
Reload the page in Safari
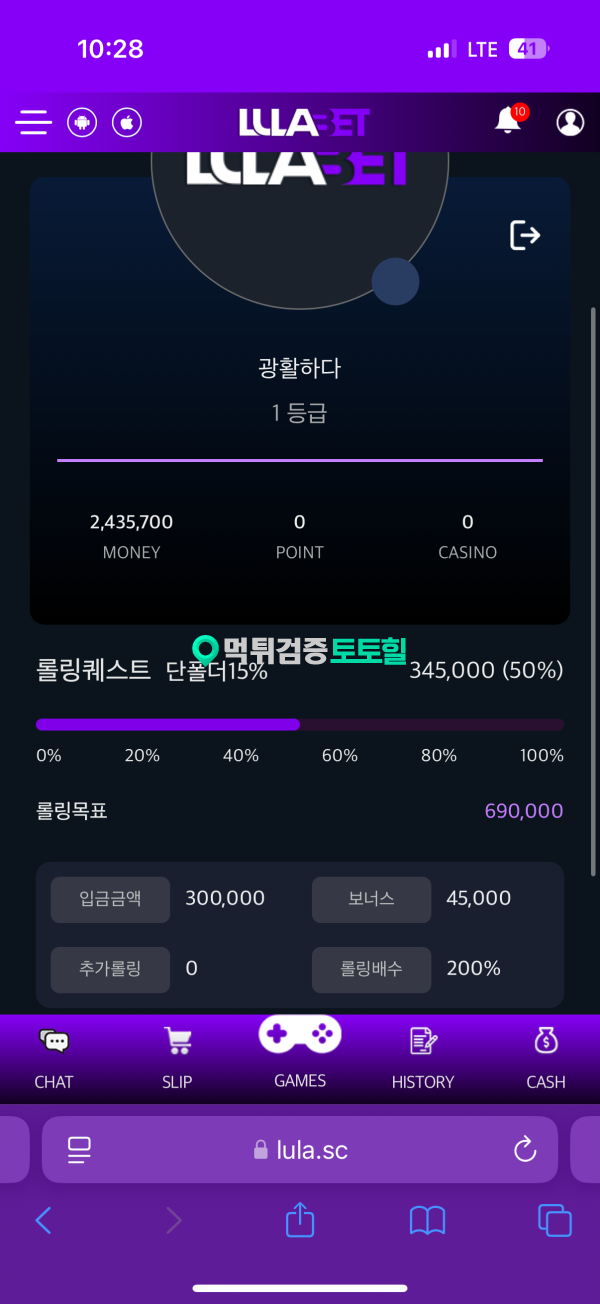coord(525,1150)
